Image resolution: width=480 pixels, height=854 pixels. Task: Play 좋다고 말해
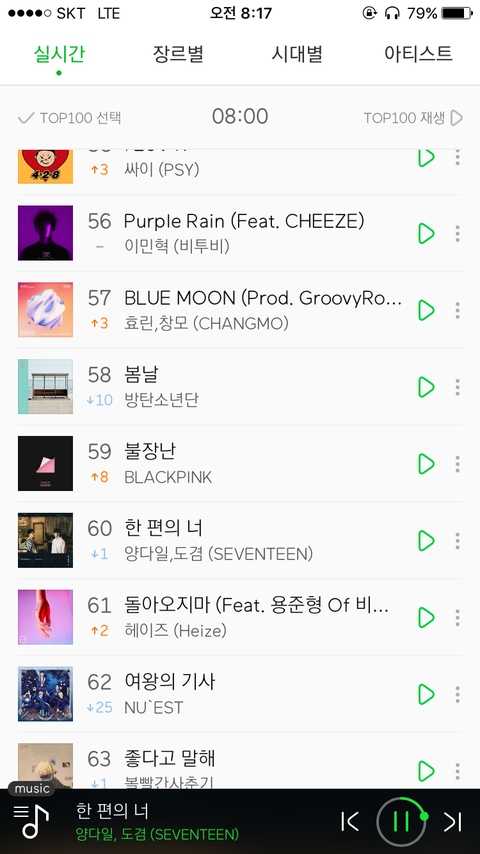[426, 771]
